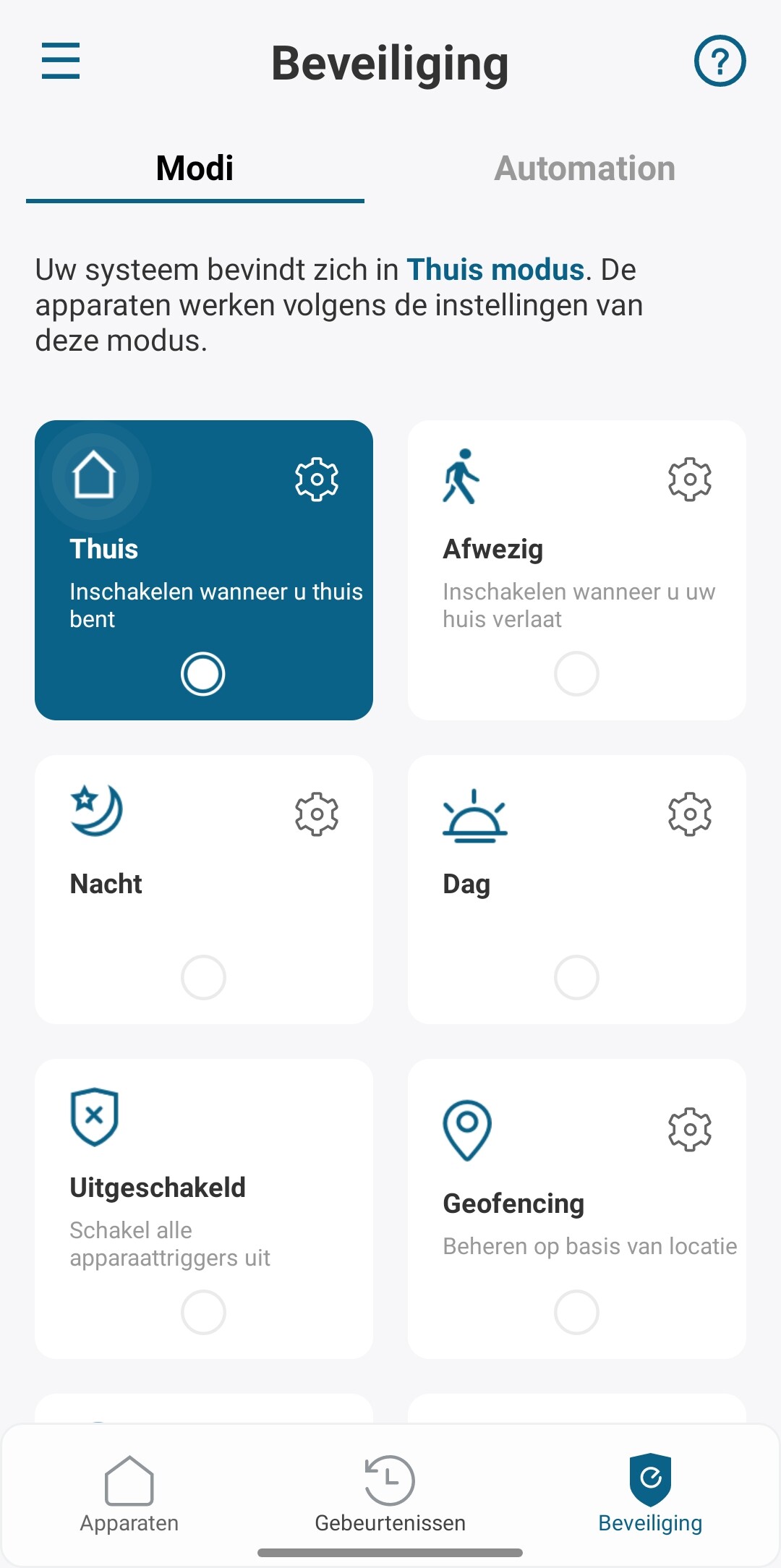Select the Thuis mode radio button

point(203,674)
